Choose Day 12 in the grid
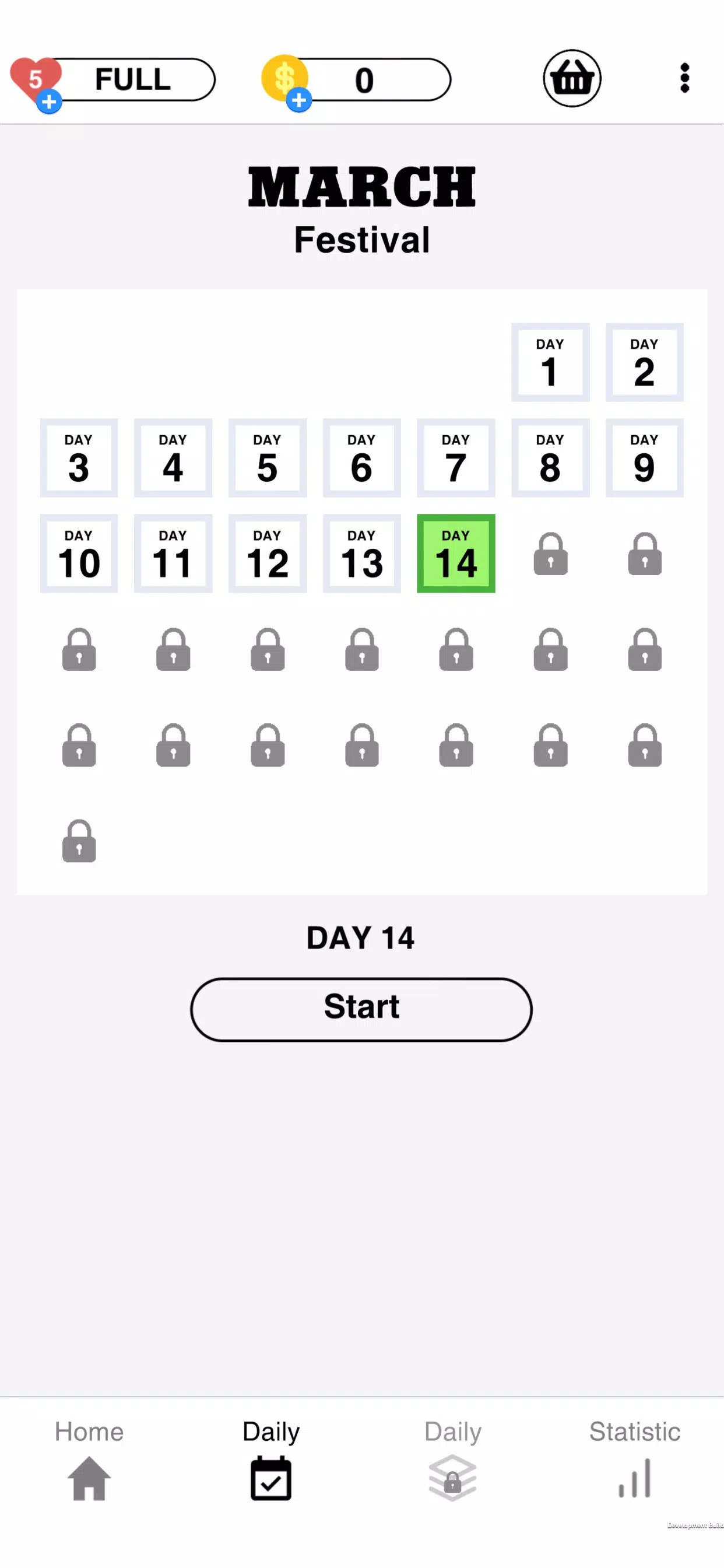Image resolution: width=724 pixels, height=1568 pixels. (x=267, y=554)
